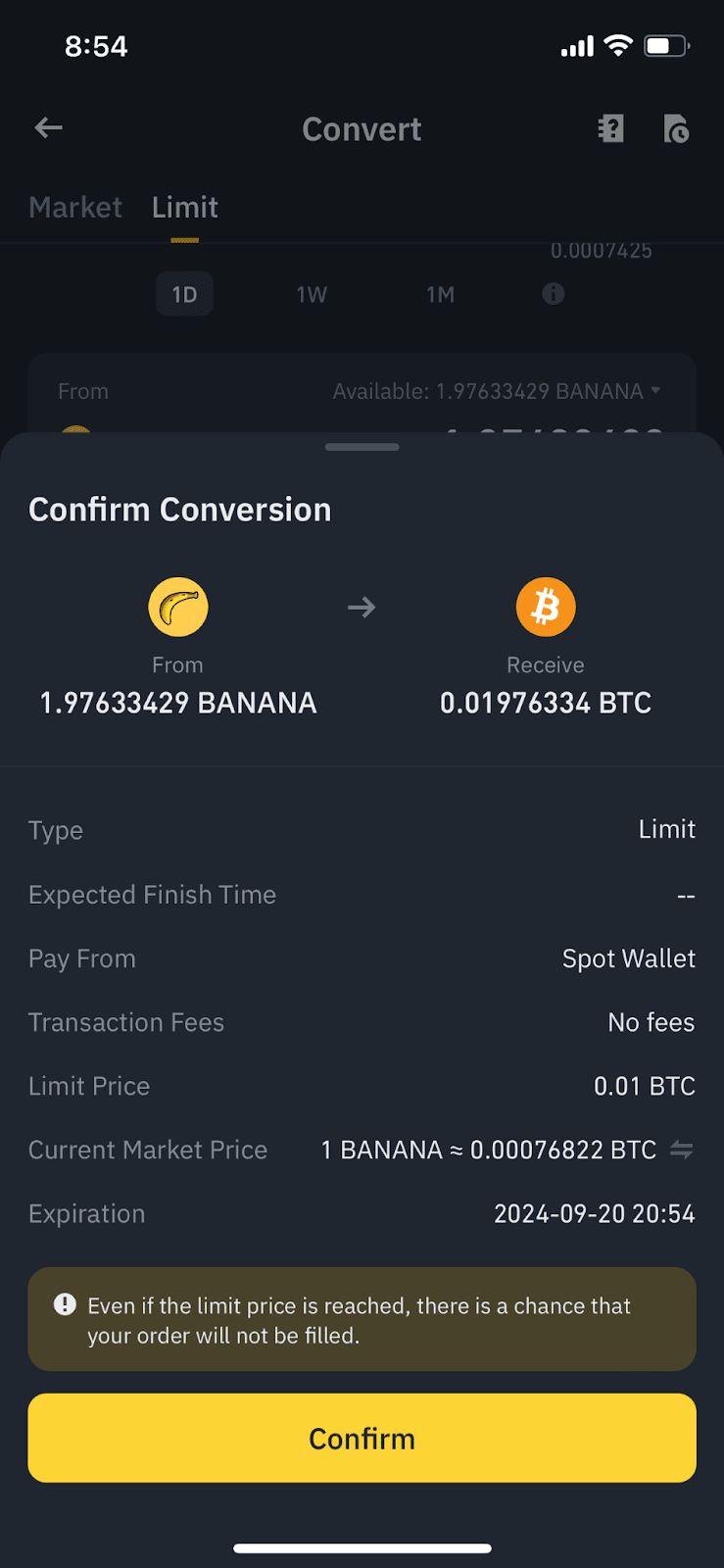Confirm the BANANA to BTC conversion
Screen dimensions: 724x1568
(x=362, y=1438)
